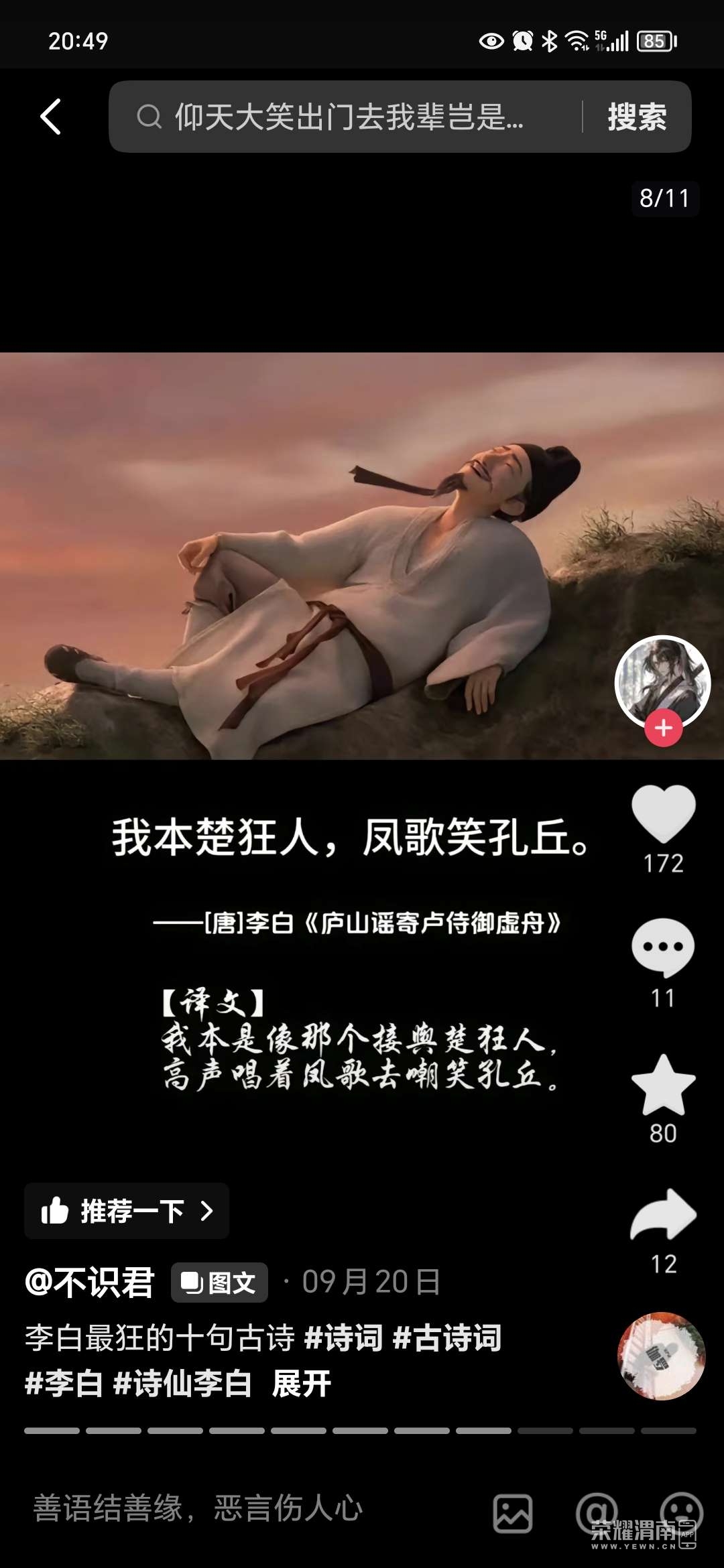
Task: Share this post using the arrow icon
Action: click(x=664, y=1214)
